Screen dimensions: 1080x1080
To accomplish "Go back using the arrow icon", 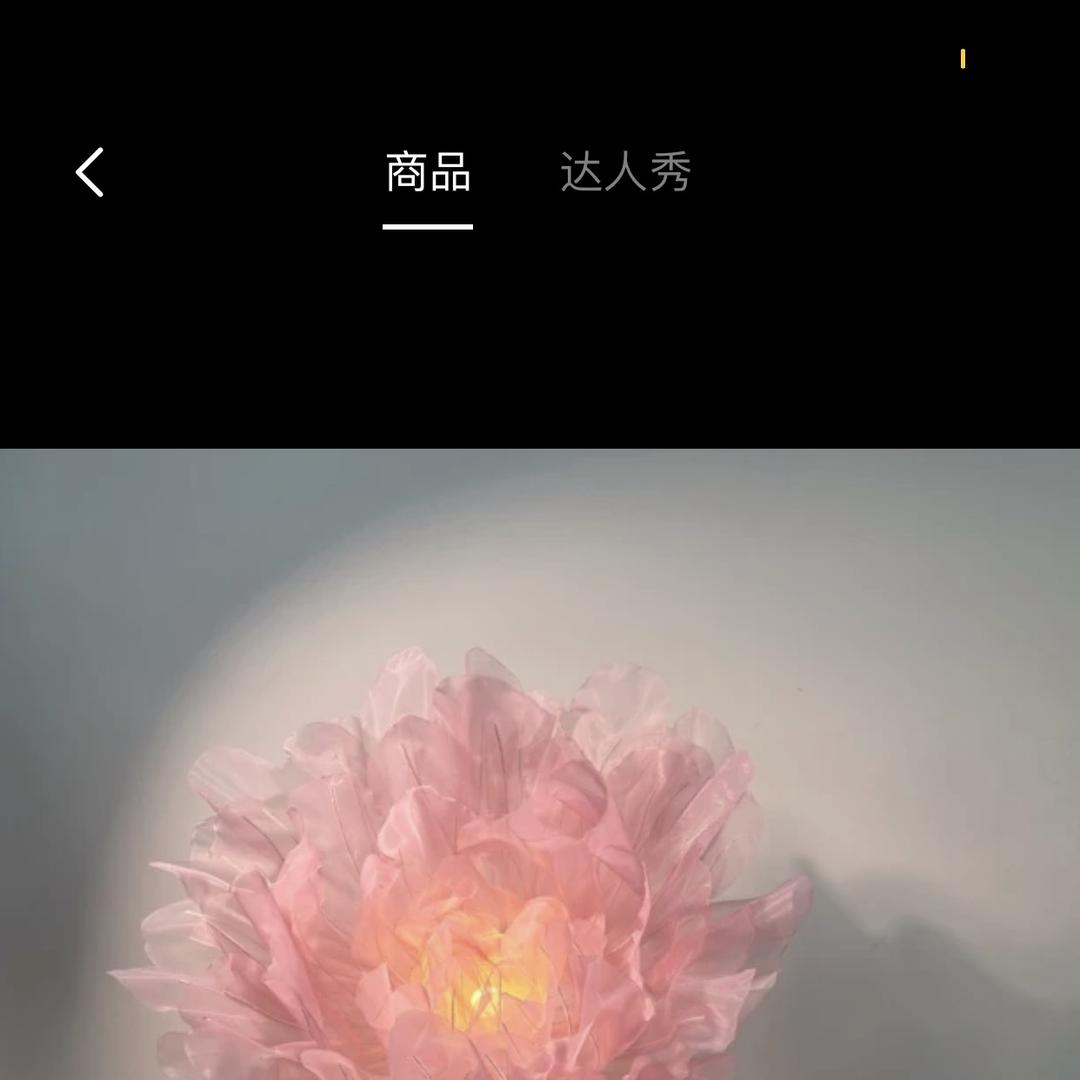I will (90, 172).
